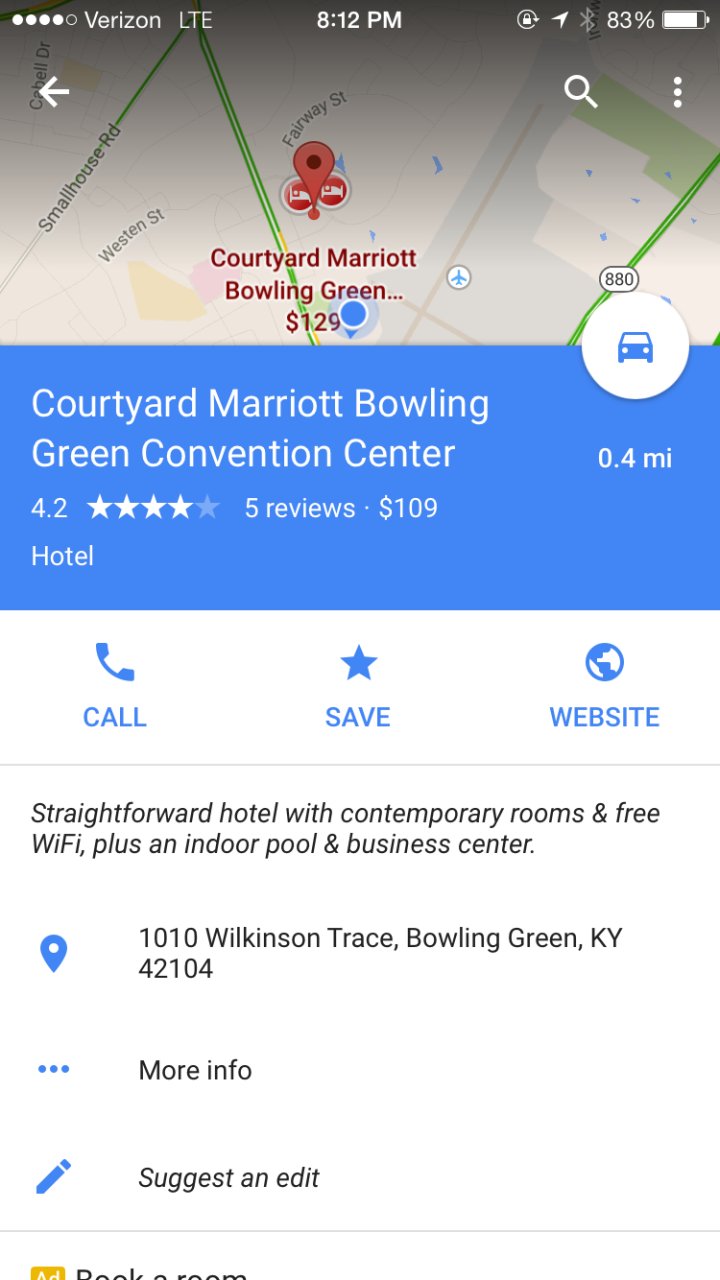Screen dimensions: 720x1280
Task: Open the hotel's website
Action: [x=604, y=685]
